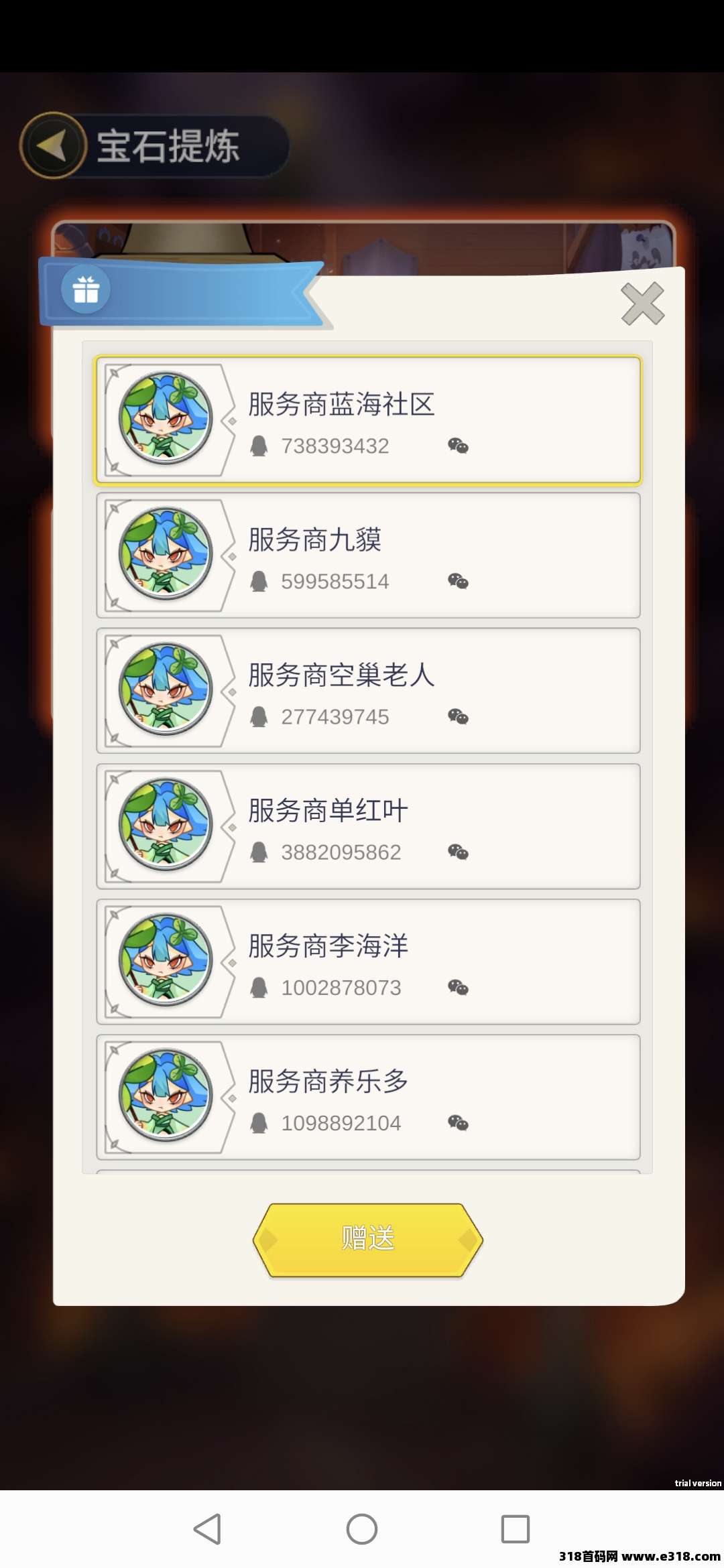Screen dimensions: 724x1568
Task: Open recent apps overview
Action: (515, 1529)
